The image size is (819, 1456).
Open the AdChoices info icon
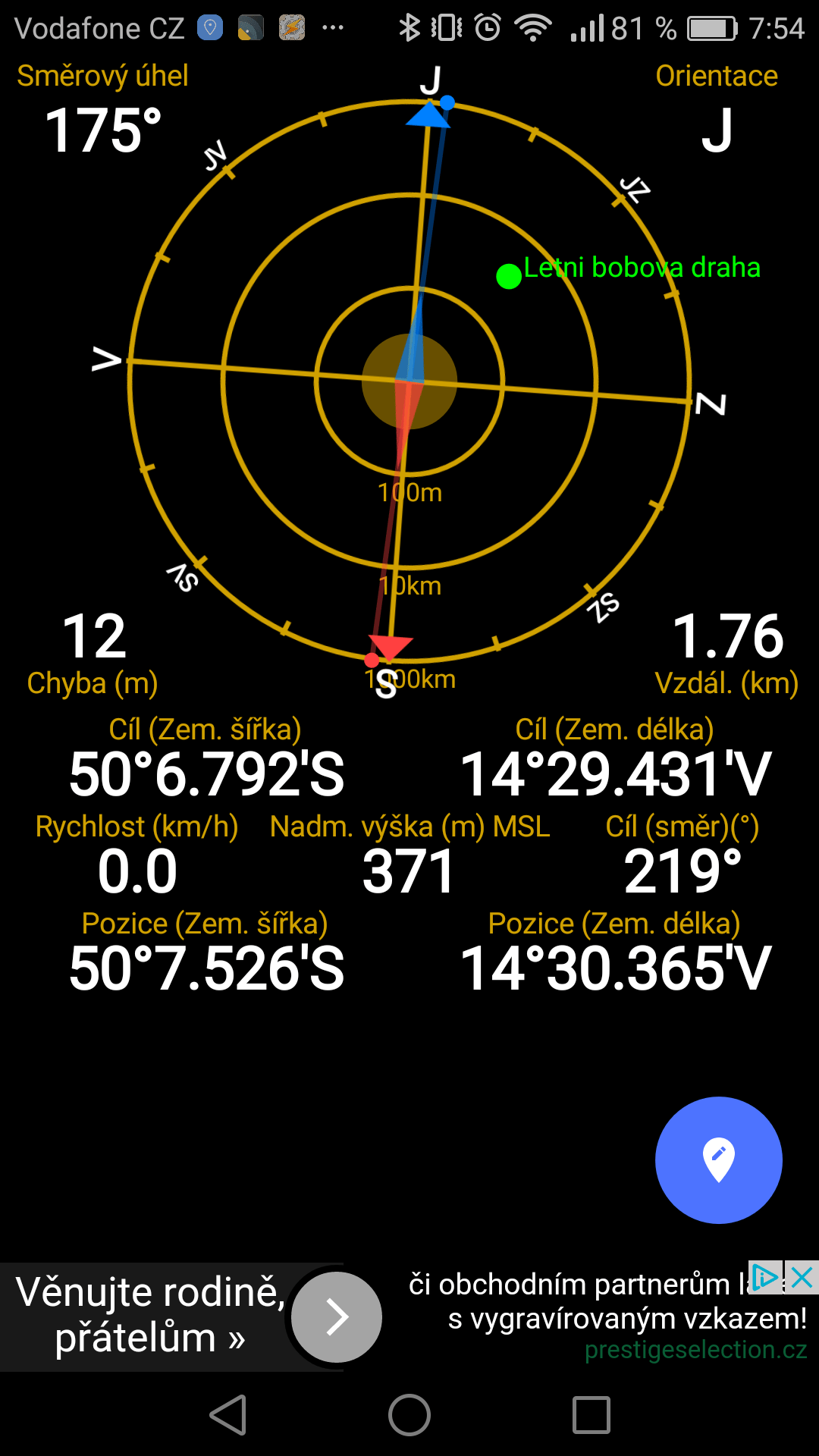tap(766, 1278)
